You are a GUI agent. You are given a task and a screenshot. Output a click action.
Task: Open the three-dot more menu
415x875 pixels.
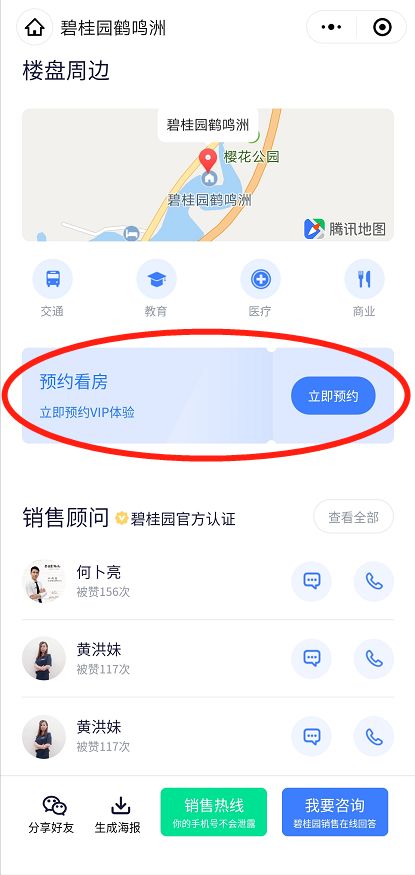pyautogui.click(x=331, y=27)
